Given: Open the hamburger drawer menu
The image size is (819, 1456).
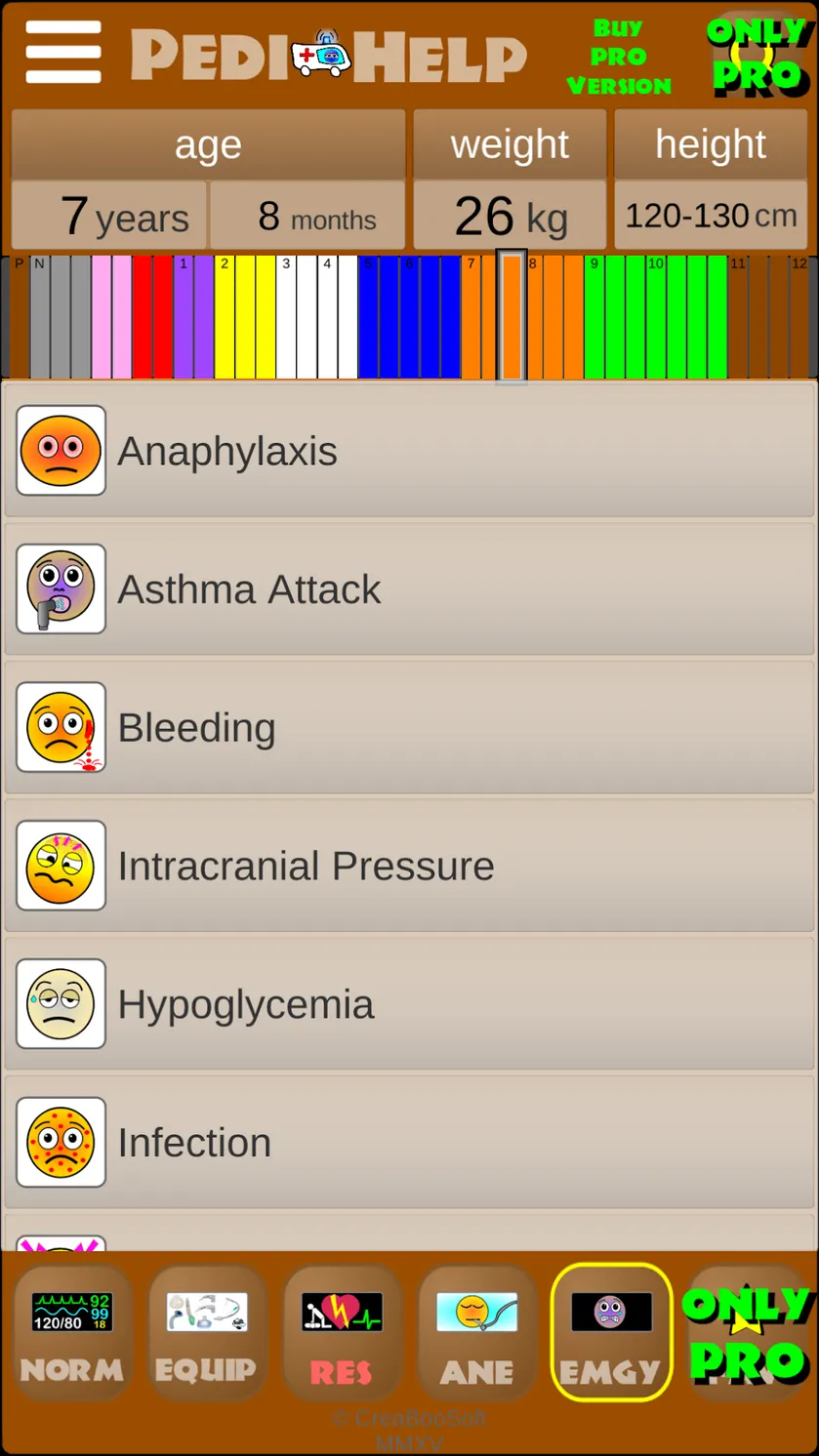Looking at the screenshot, I should pyautogui.click(x=63, y=53).
